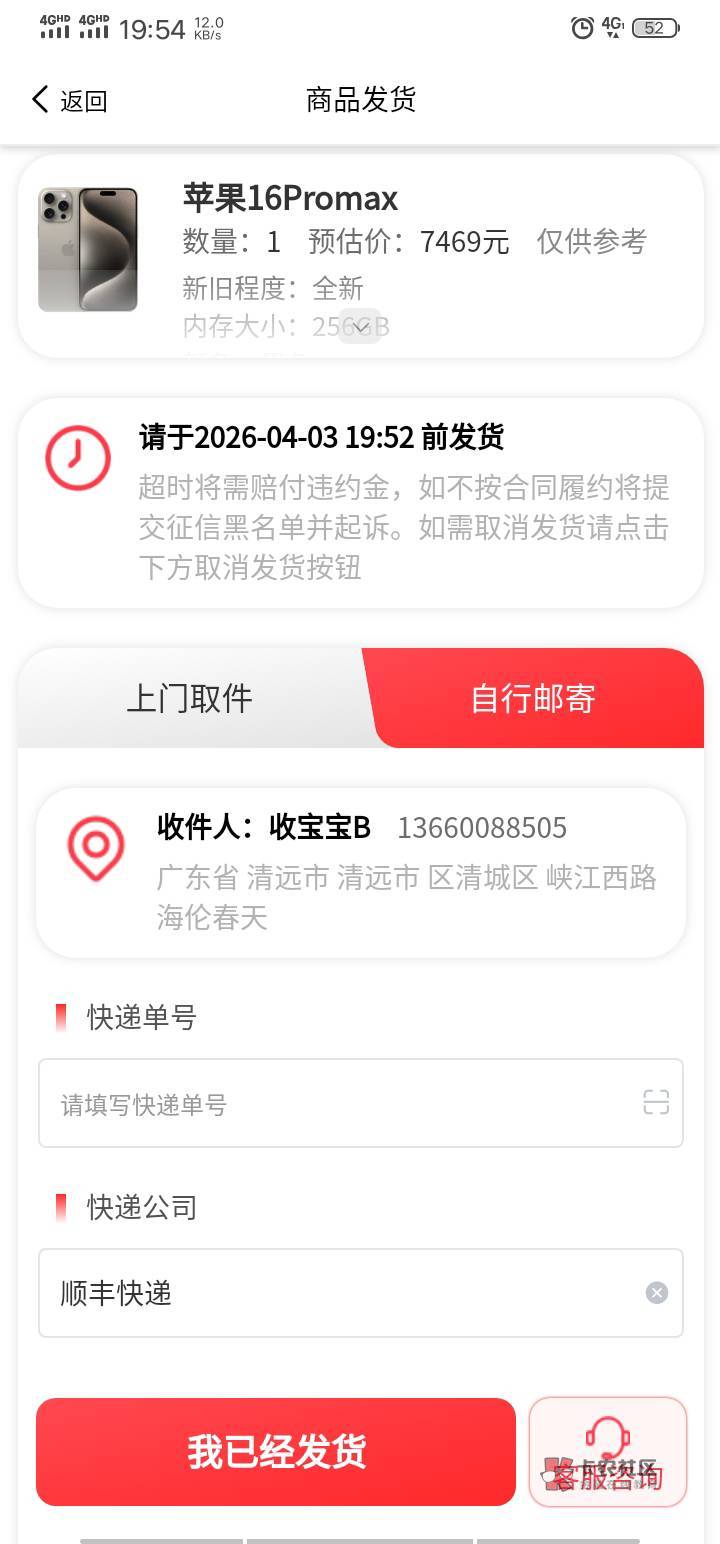
Task: Tap the 快递单号 input field
Action: (361, 1103)
